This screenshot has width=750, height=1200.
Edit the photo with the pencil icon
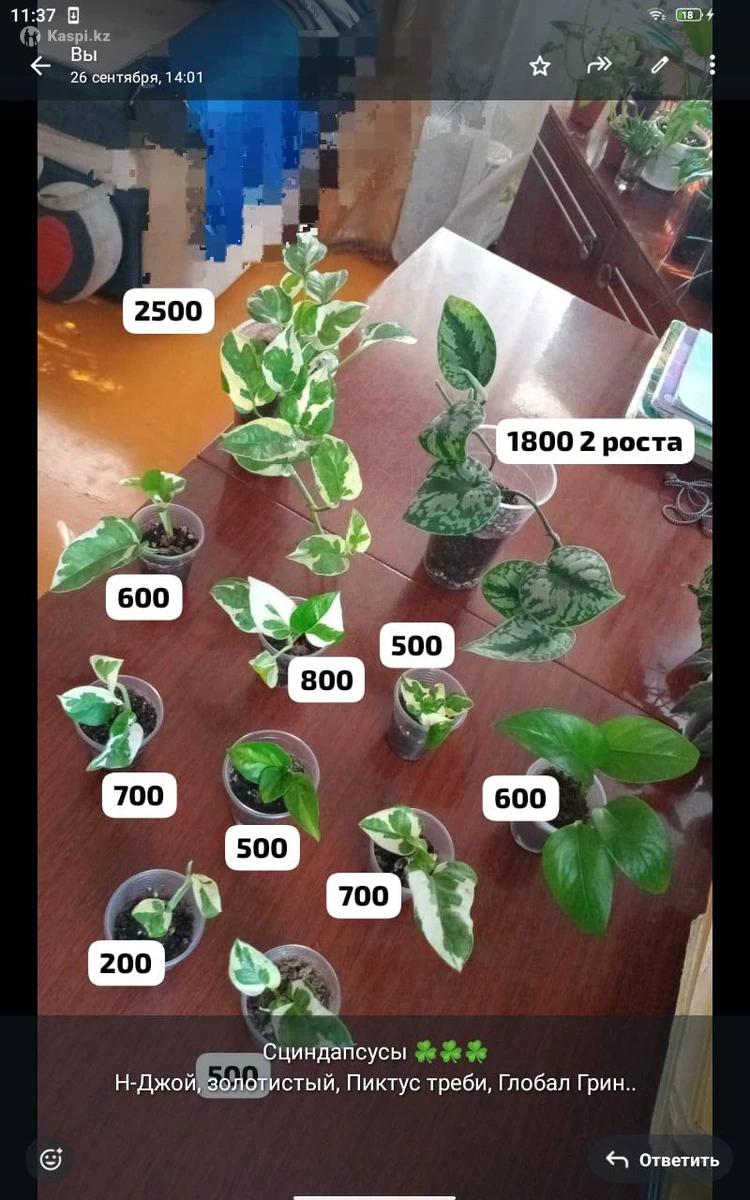pos(658,66)
